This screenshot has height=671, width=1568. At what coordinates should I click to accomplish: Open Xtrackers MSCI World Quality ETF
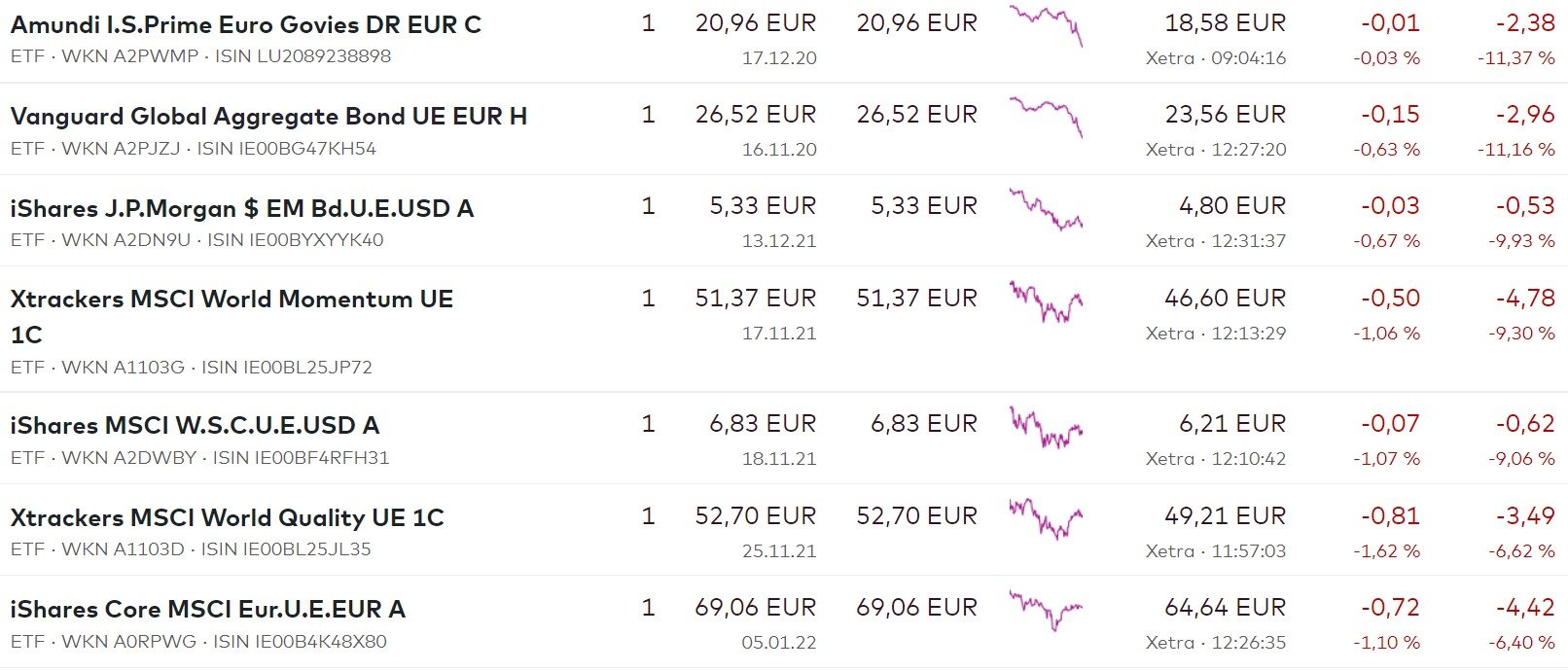pyautogui.click(x=227, y=518)
